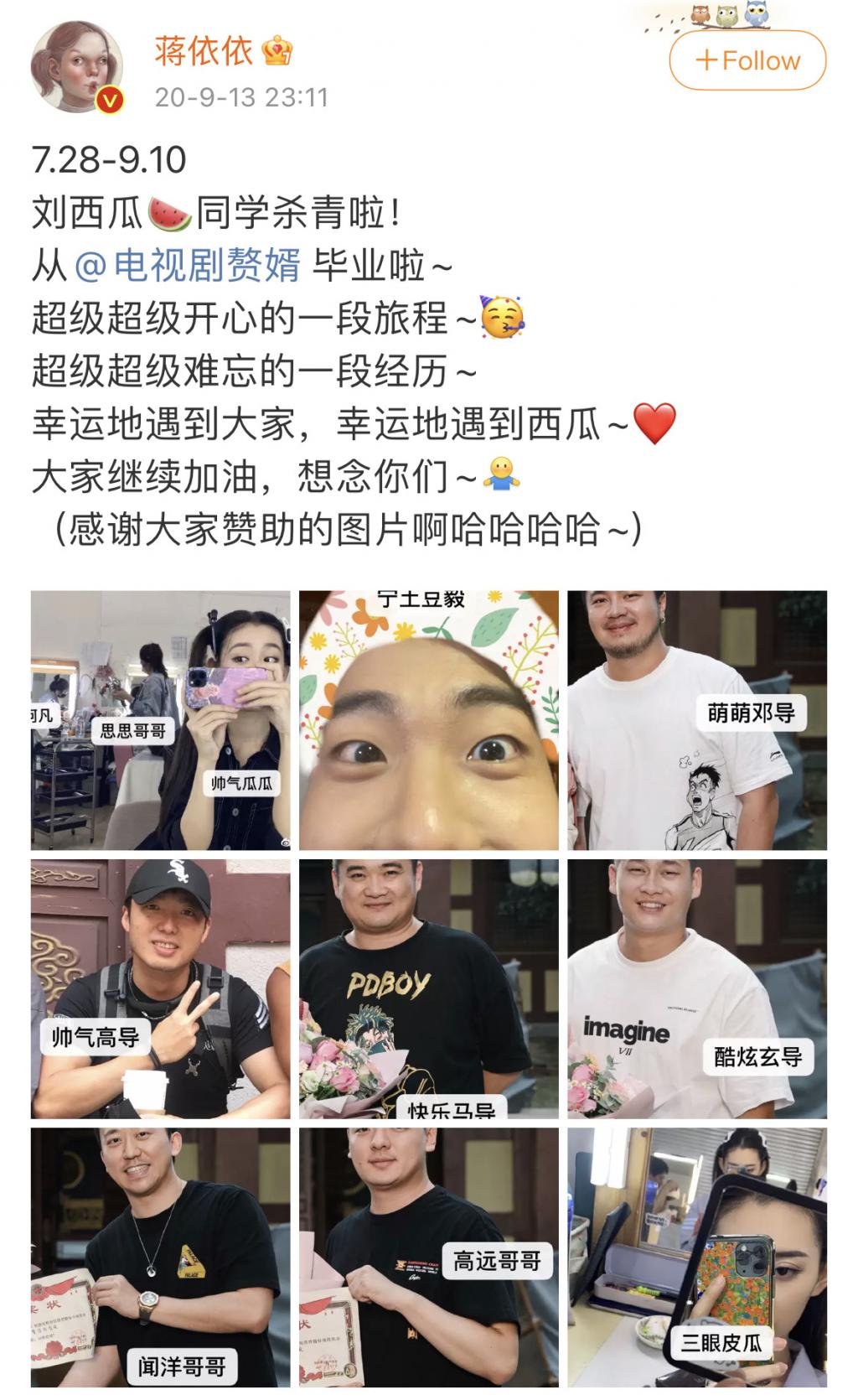View the photo labeled 快乐马导

click(x=429, y=988)
